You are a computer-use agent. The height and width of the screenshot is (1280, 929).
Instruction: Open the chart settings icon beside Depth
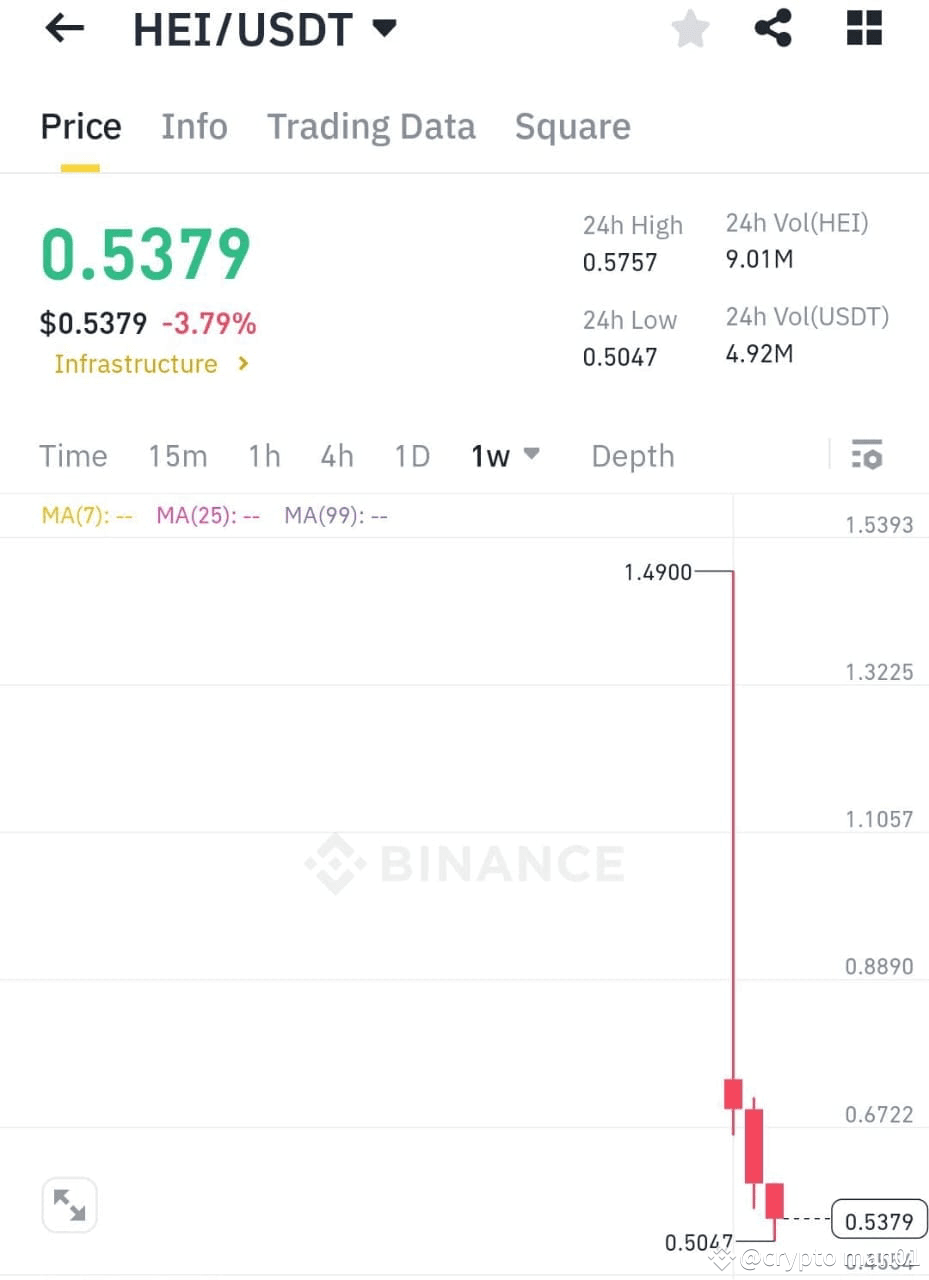click(x=866, y=455)
